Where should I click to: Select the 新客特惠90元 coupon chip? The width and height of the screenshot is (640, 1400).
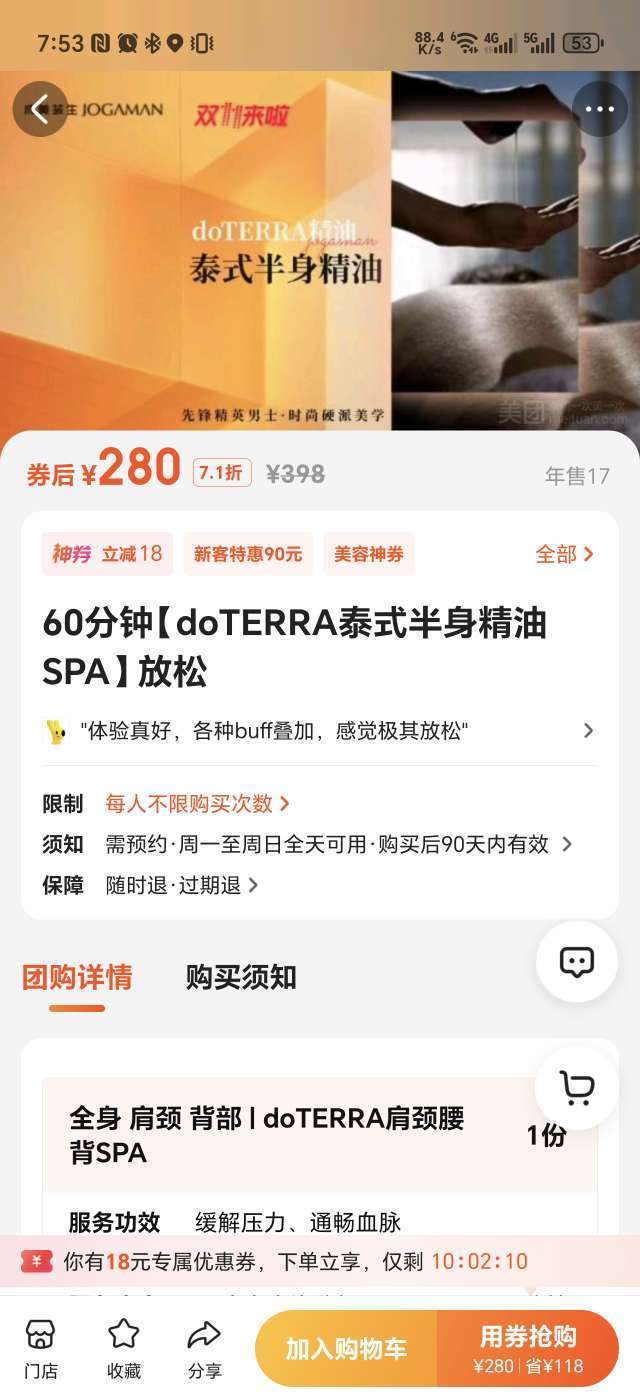(247, 554)
